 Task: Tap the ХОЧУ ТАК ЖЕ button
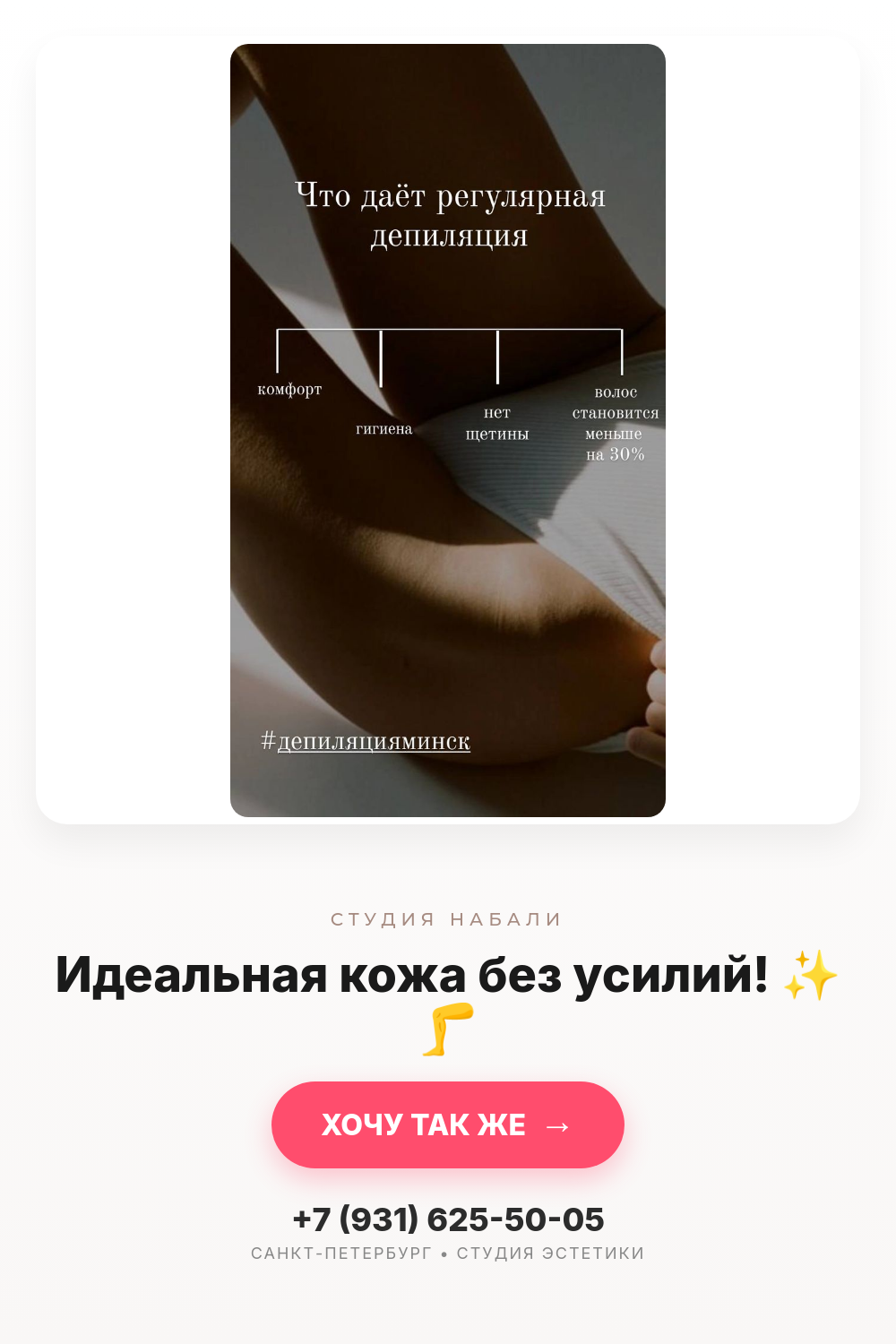pyautogui.click(x=448, y=1124)
